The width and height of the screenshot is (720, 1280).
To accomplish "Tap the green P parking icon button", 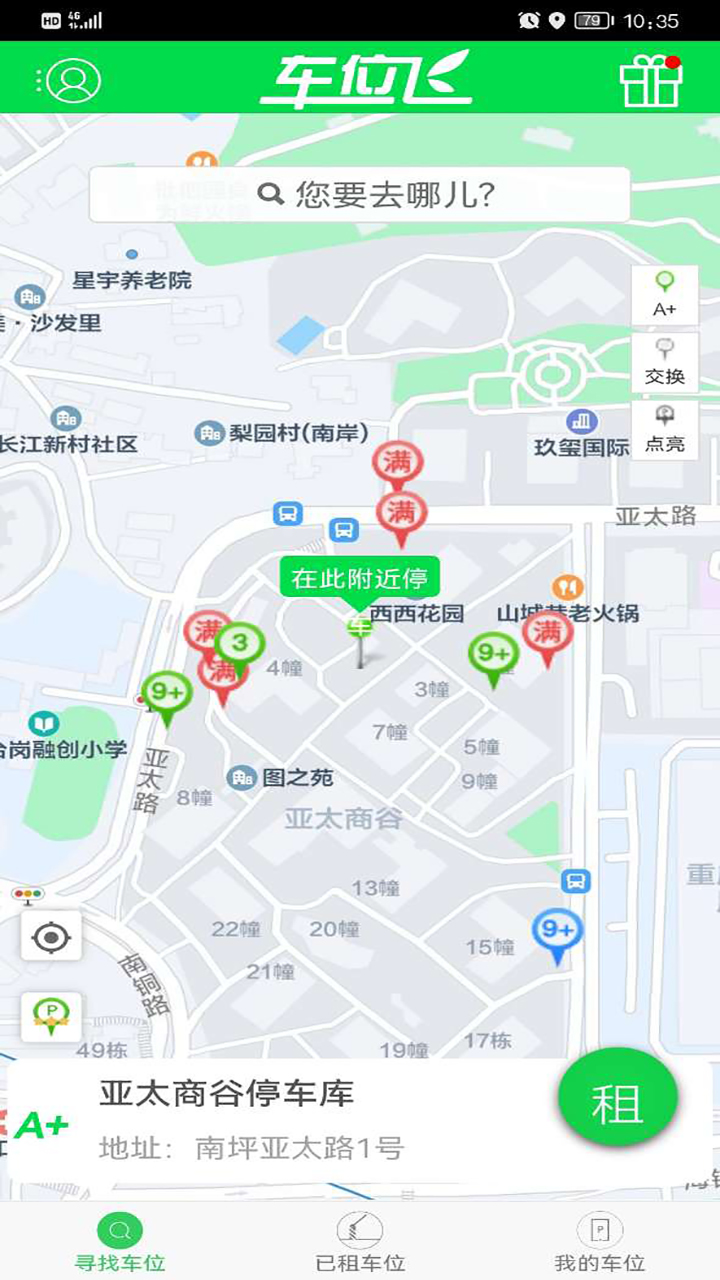I will [51, 1016].
